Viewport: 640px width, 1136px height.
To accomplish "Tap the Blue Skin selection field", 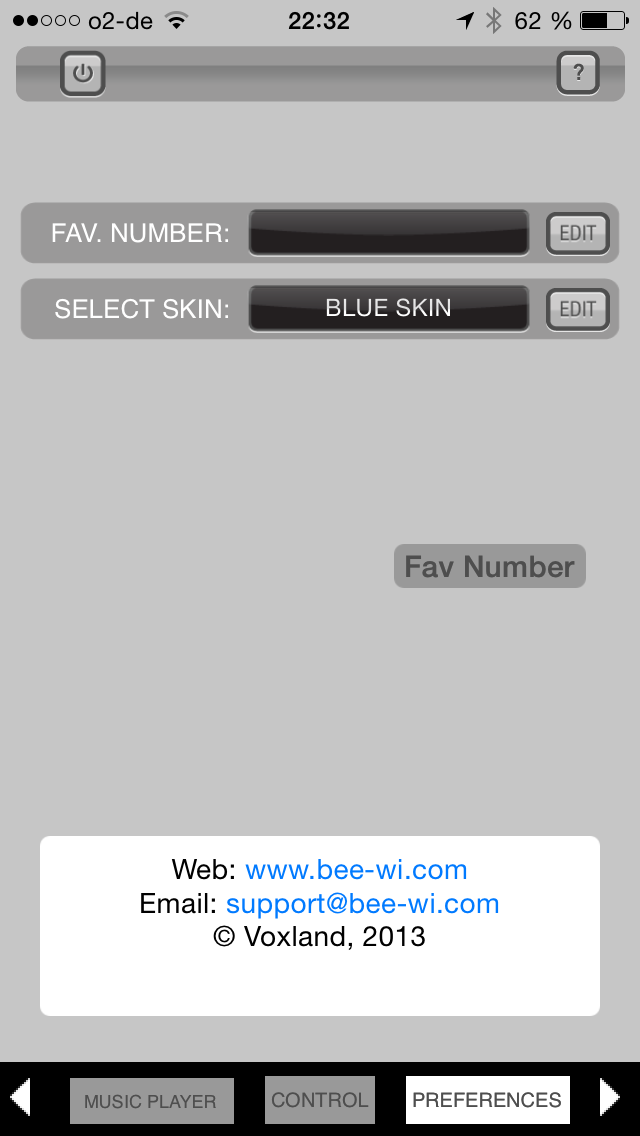I will 388,309.
